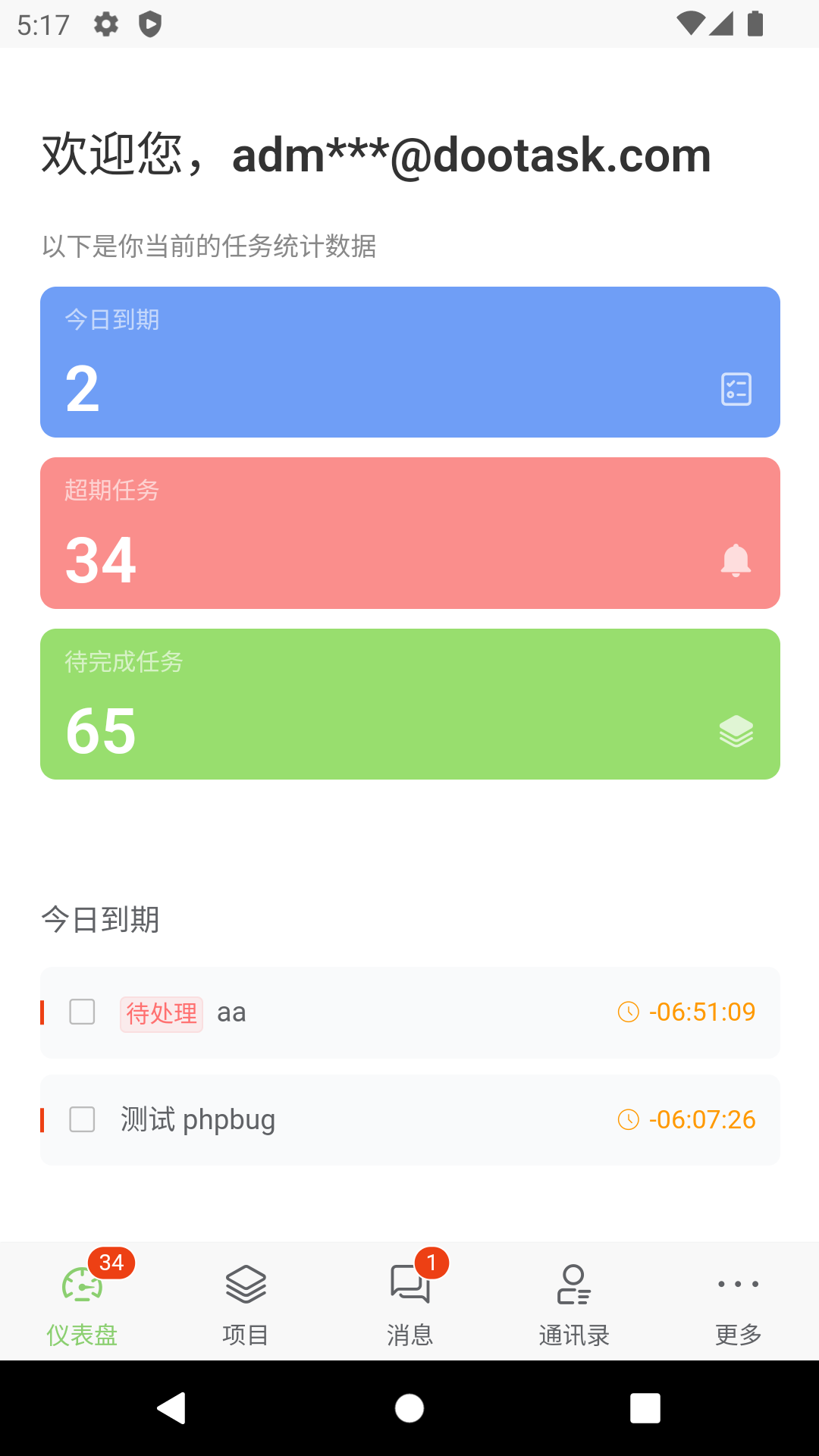Click the 待处理 status label on task aa
Viewport: 819px width, 1456px height.
coord(161,1012)
